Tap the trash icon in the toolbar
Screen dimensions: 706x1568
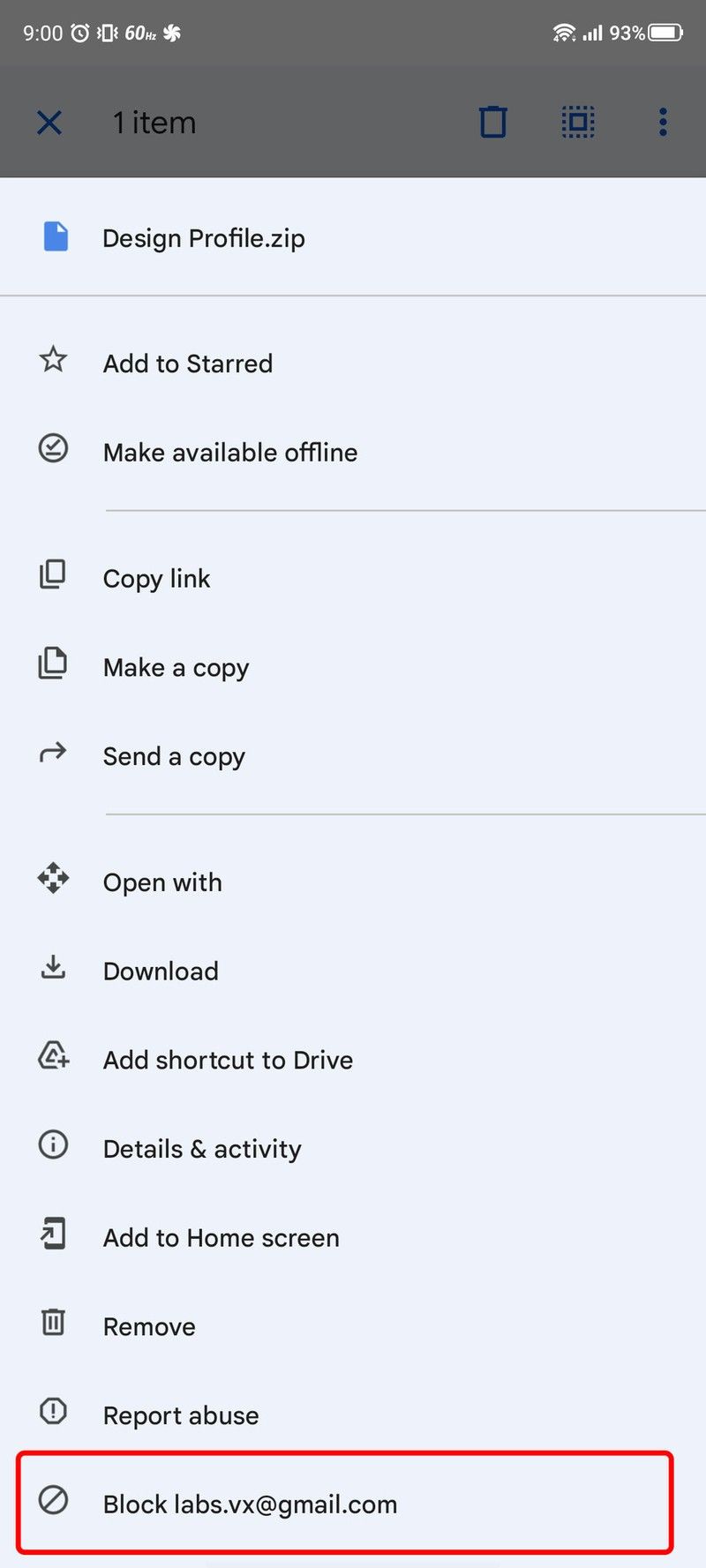click(493, 123)
